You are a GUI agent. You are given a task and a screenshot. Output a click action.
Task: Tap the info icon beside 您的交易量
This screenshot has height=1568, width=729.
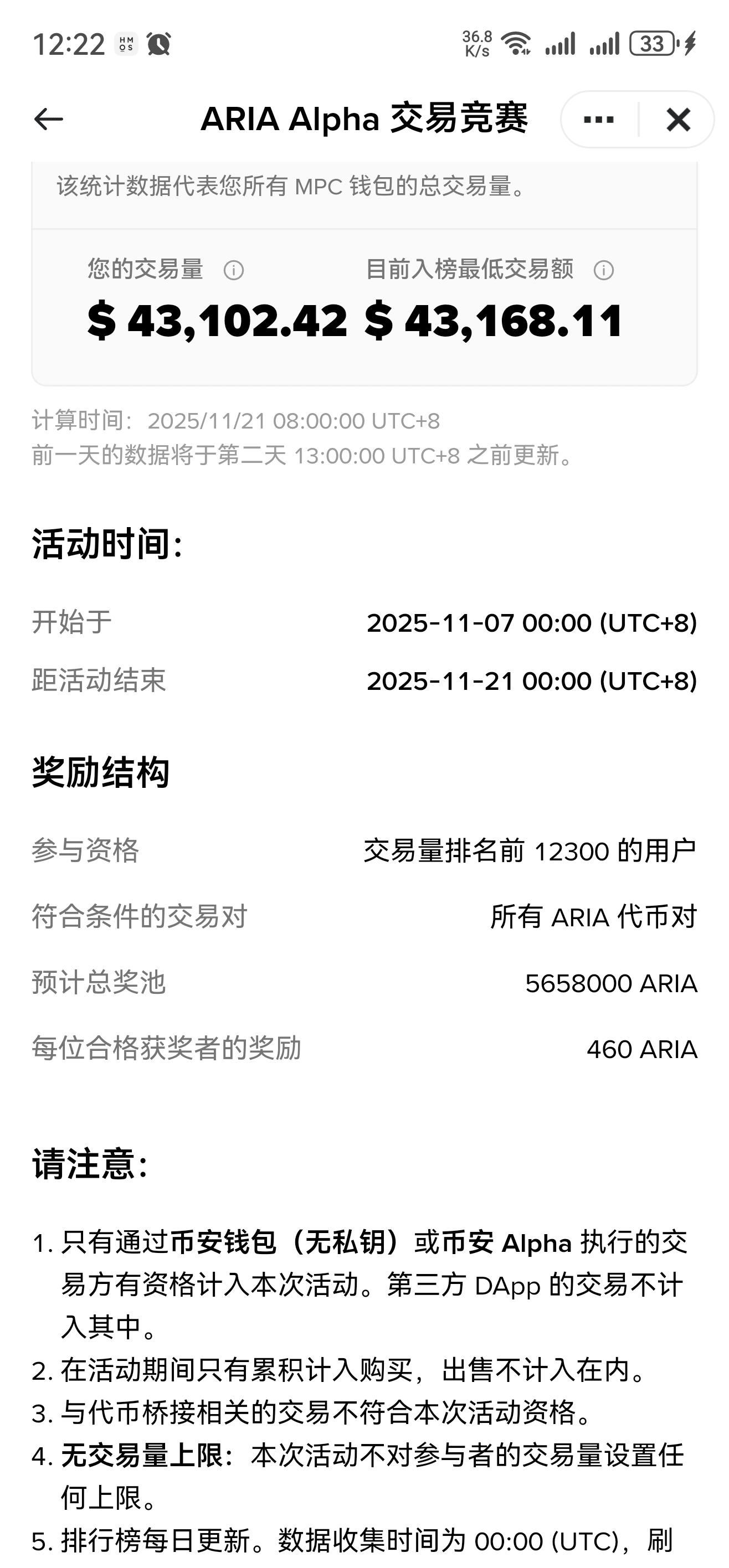point(234,270)
